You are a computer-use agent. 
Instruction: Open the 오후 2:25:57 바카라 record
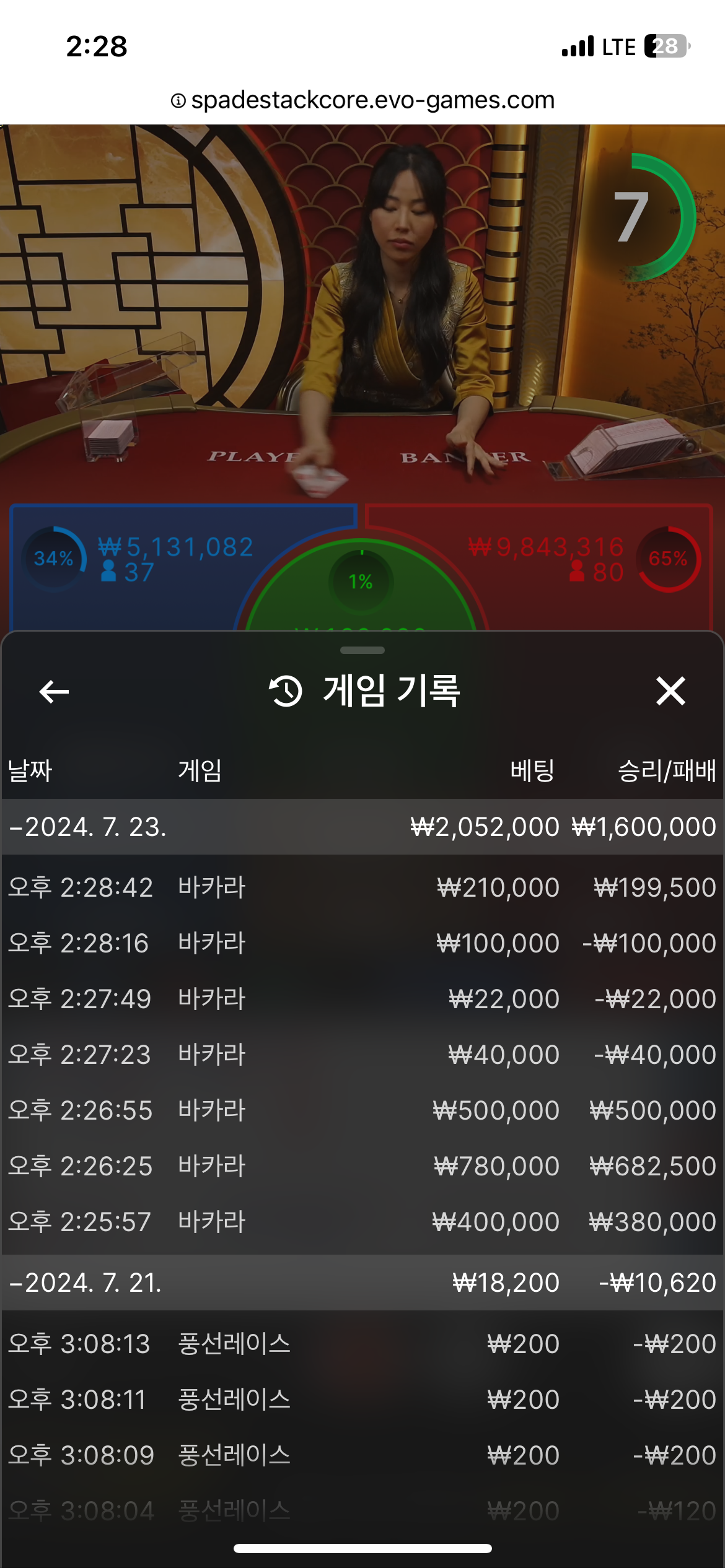pos(362,1222)
